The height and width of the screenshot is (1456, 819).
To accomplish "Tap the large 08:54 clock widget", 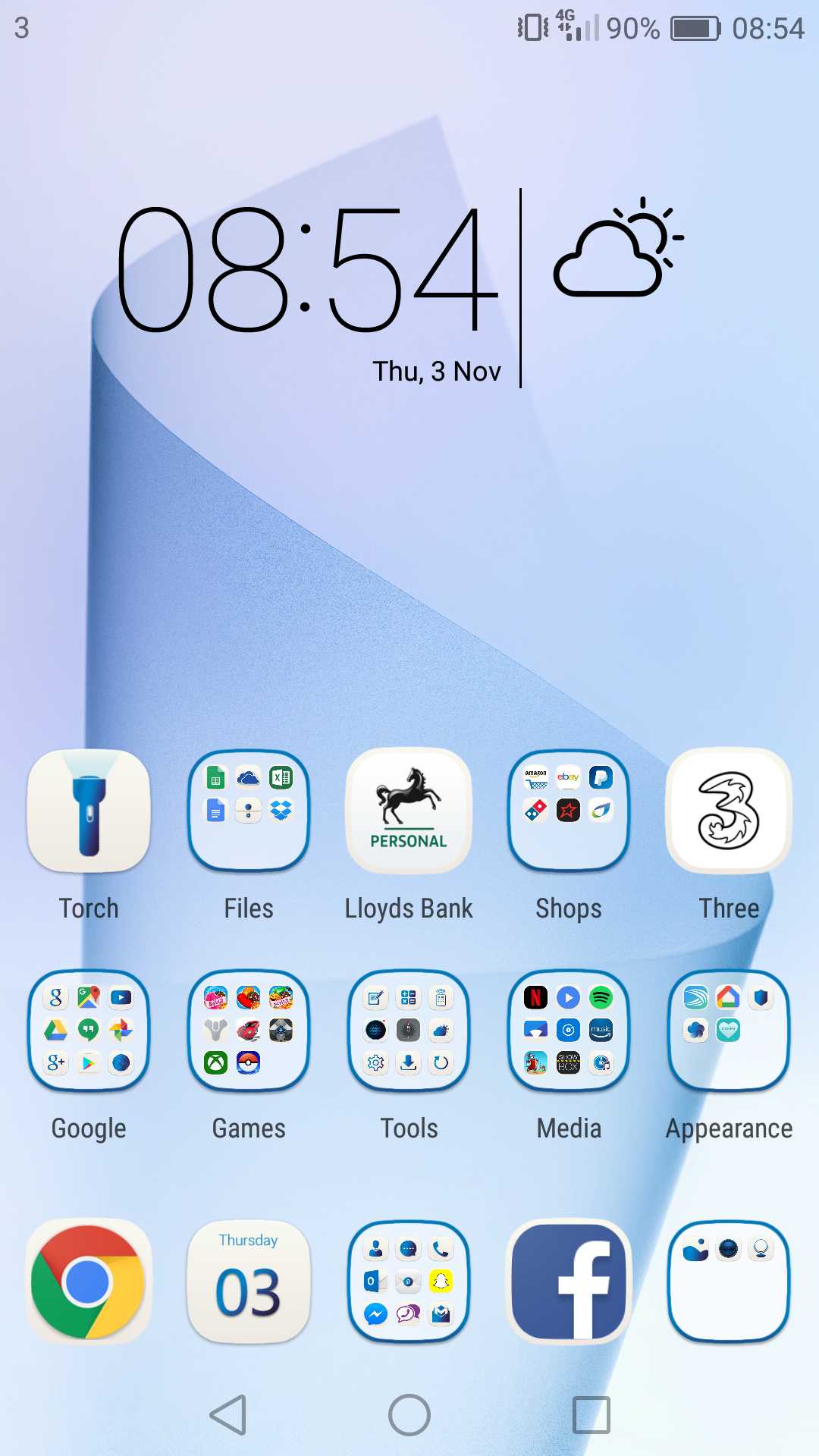I will pos(307,269).
